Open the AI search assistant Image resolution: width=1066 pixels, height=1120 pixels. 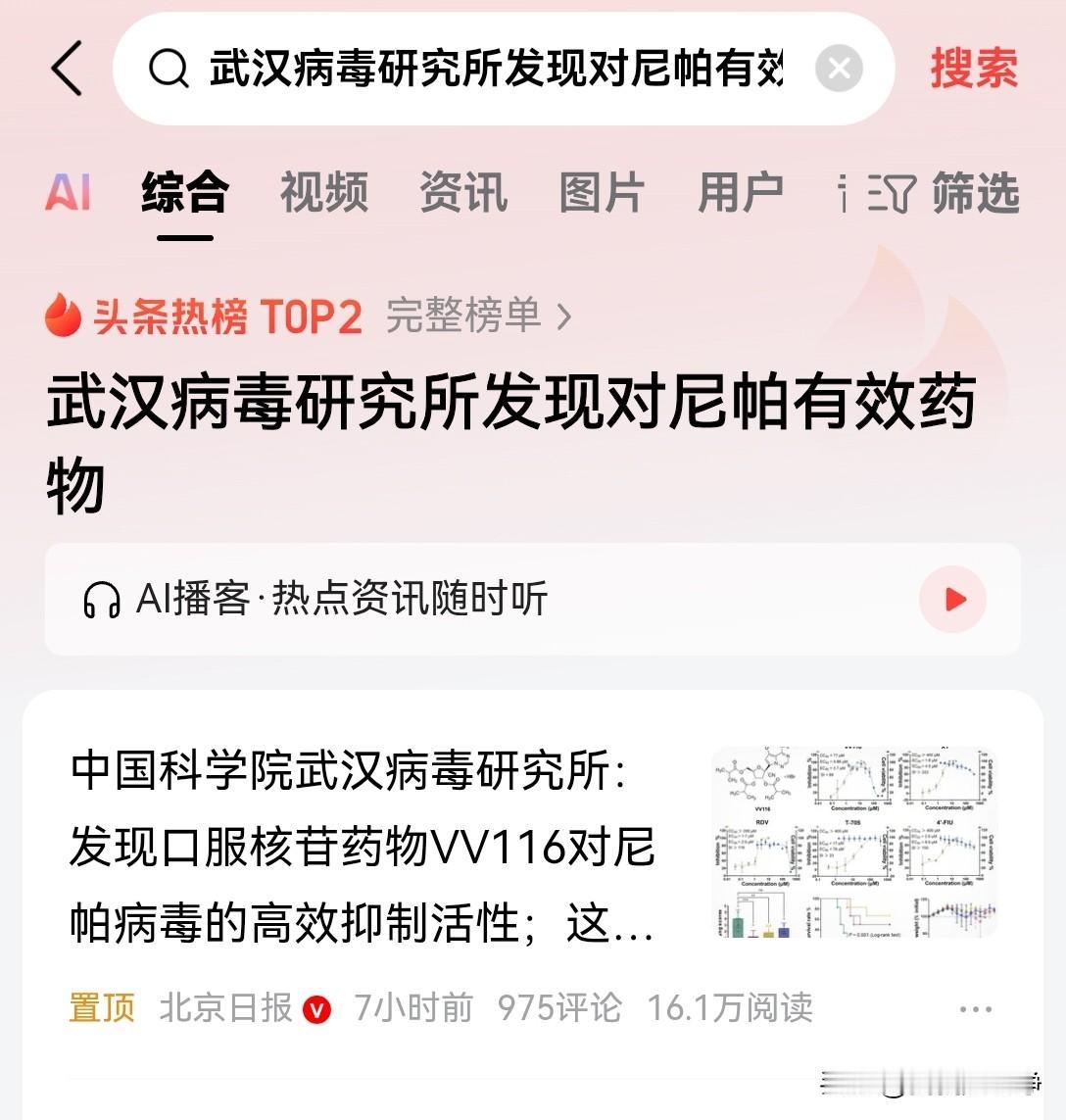pos(69,193)
